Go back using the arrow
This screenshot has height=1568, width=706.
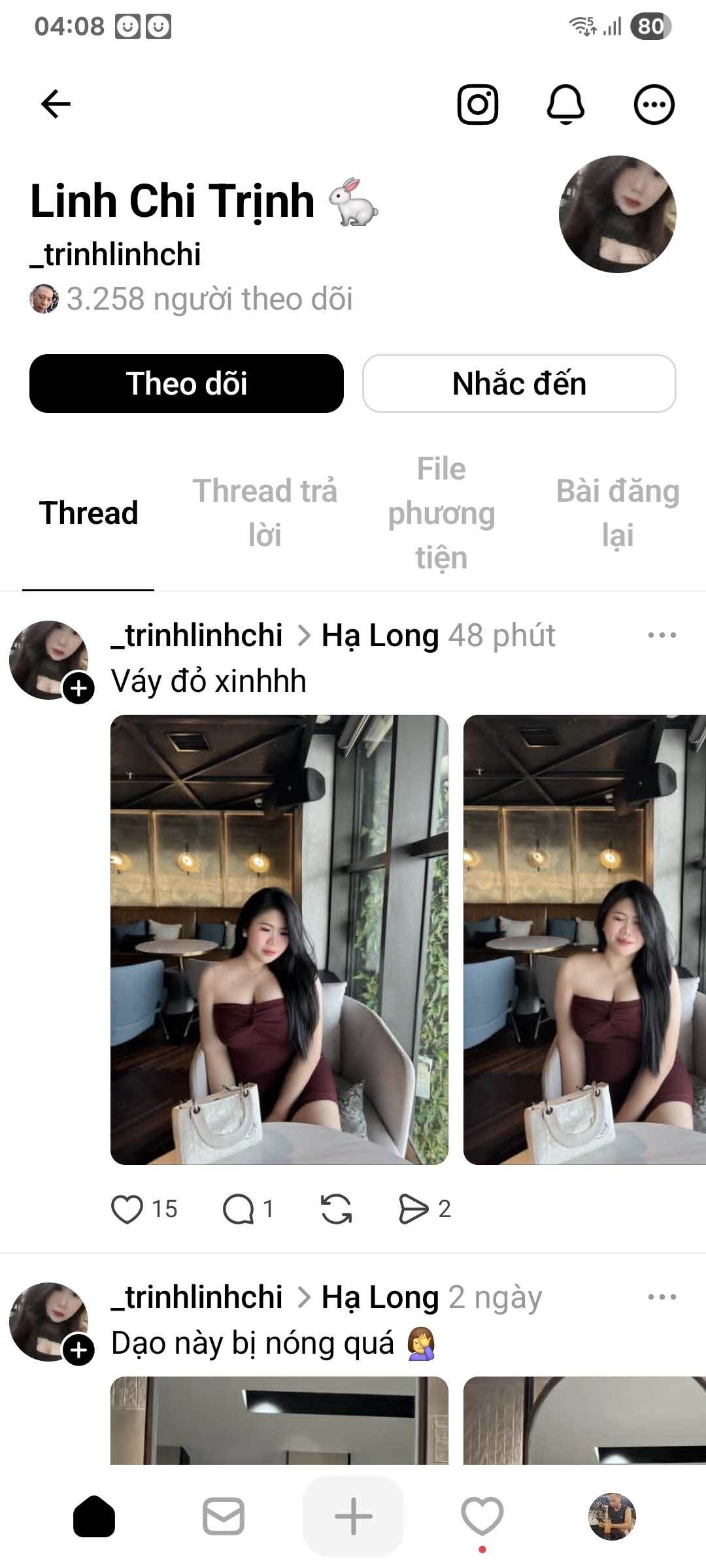pos(56,104)
